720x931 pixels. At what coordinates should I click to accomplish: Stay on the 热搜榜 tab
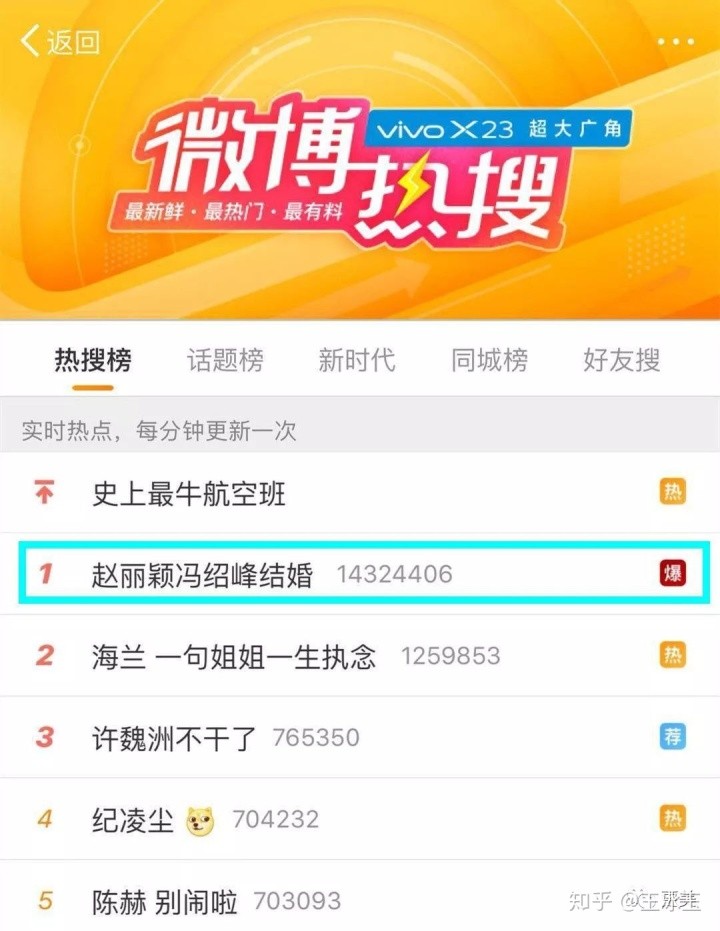click(x=94, y=361)
